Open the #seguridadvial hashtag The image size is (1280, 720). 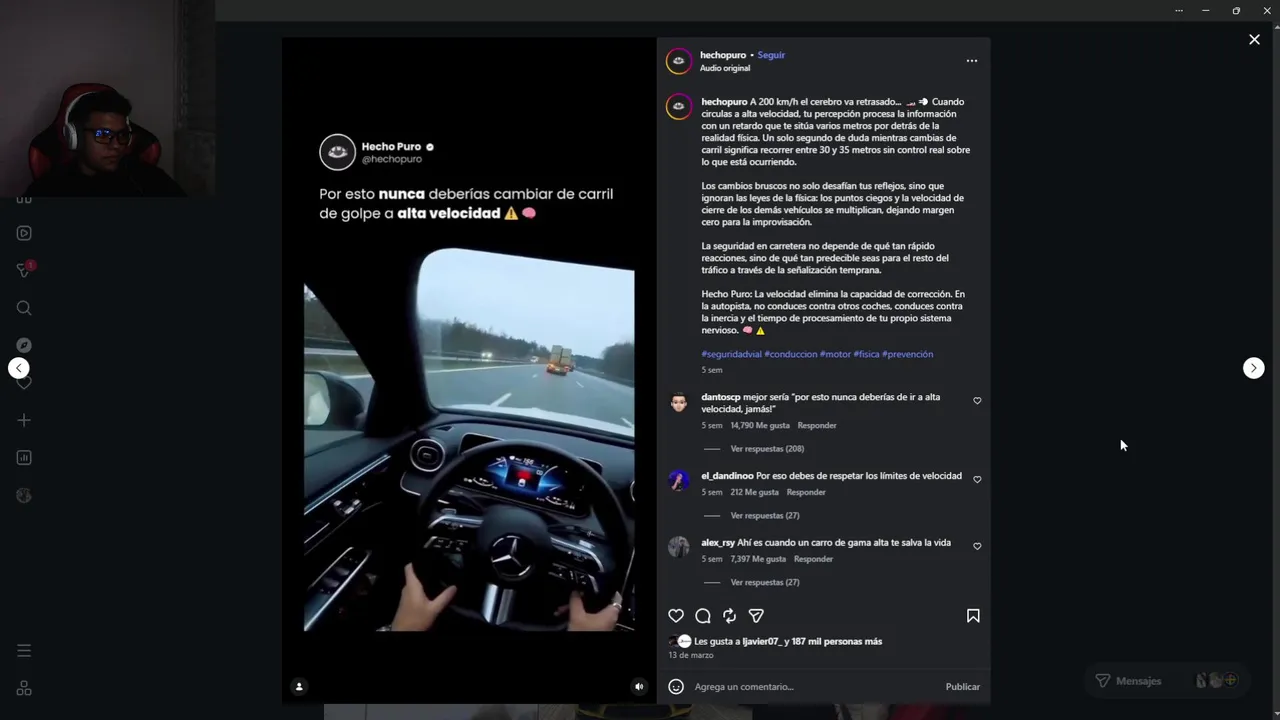coord(731,354)
